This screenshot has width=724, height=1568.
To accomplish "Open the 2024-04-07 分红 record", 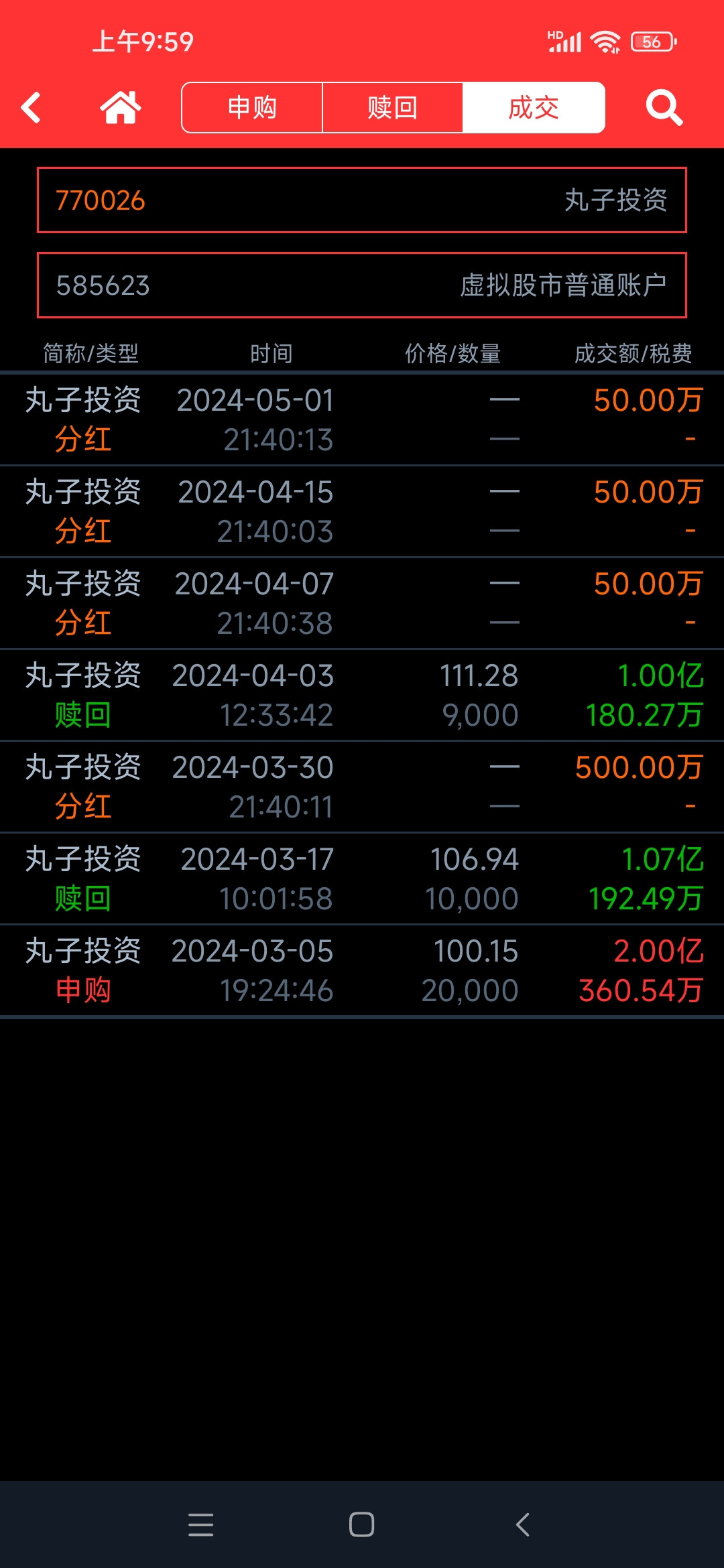I will pos(362,603).
